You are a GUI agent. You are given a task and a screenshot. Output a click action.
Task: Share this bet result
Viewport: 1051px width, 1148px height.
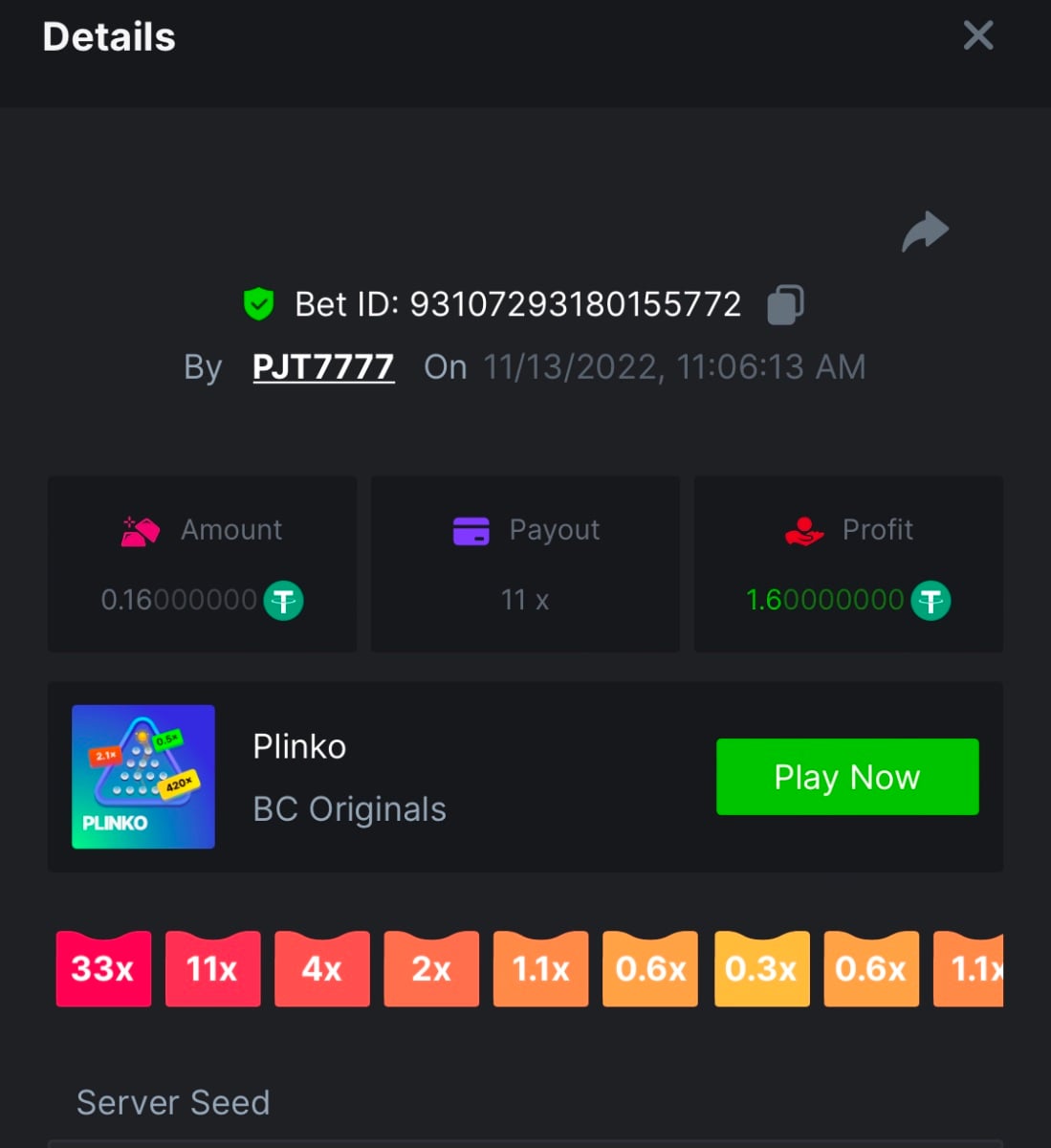[x=925, y=232]
